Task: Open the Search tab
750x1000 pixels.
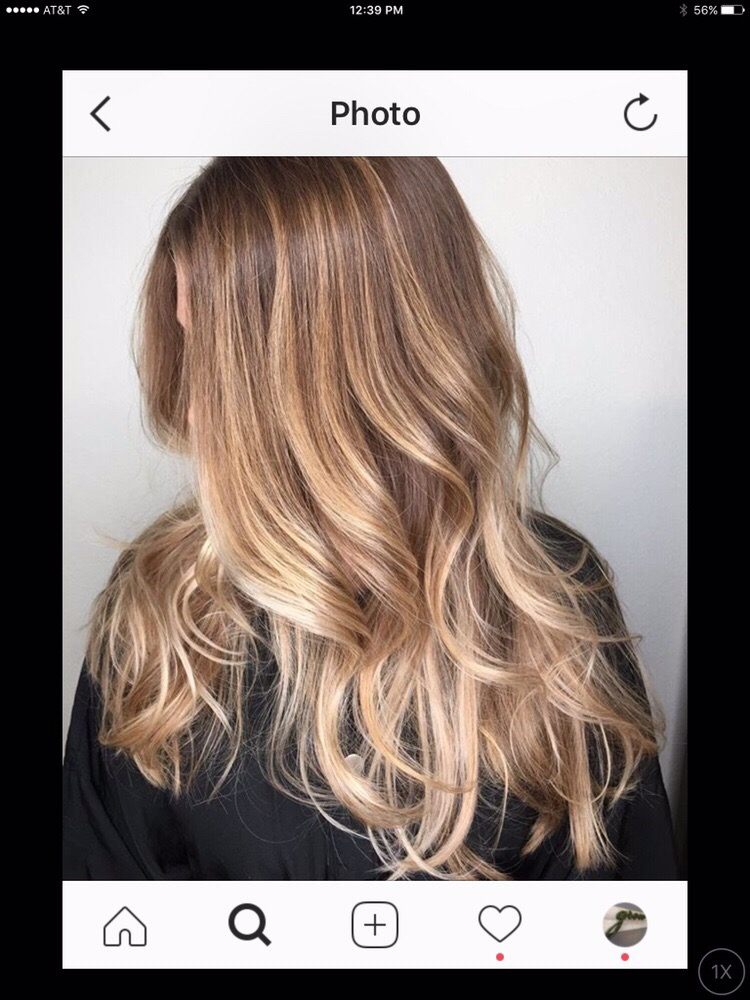Action: coord(249,925)
